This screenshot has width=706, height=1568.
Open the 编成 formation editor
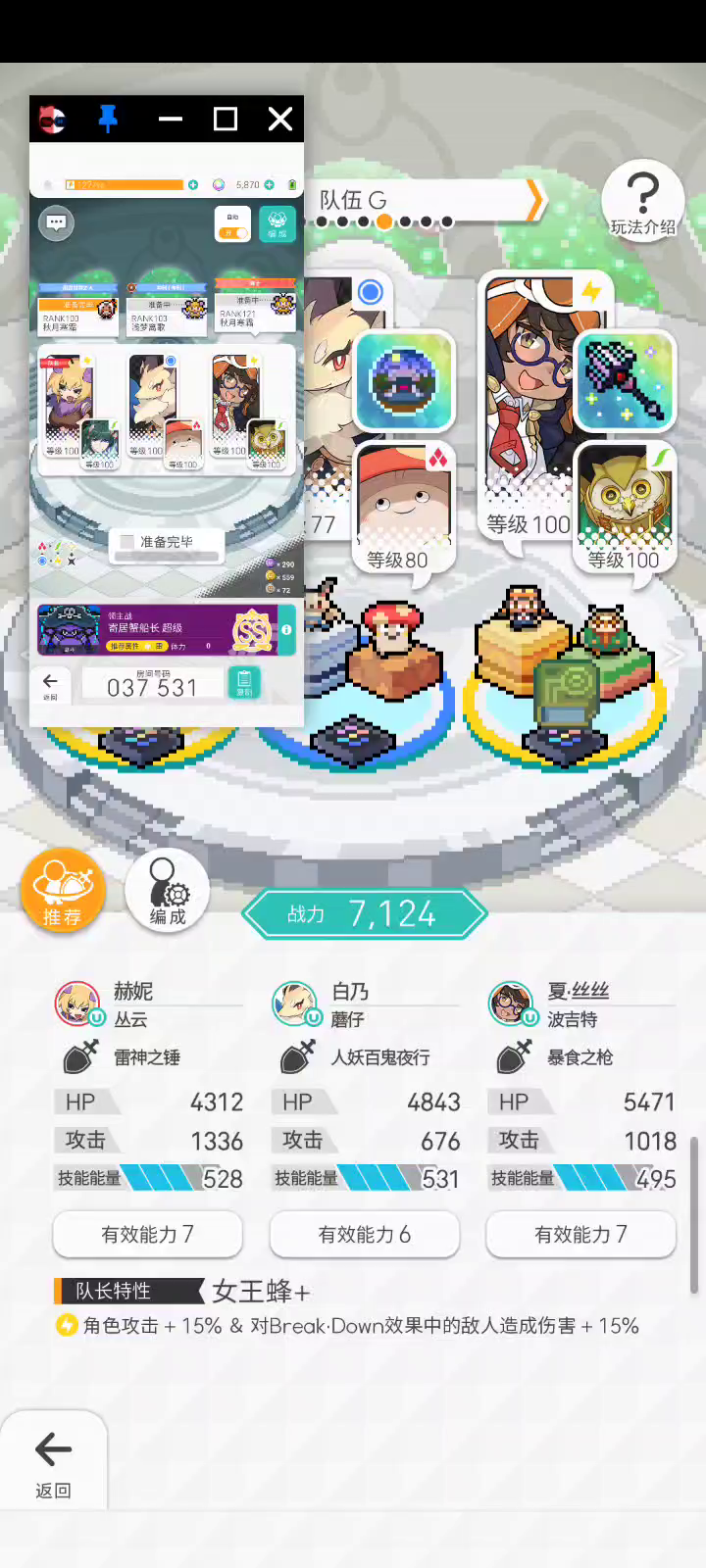pos(168,890)
